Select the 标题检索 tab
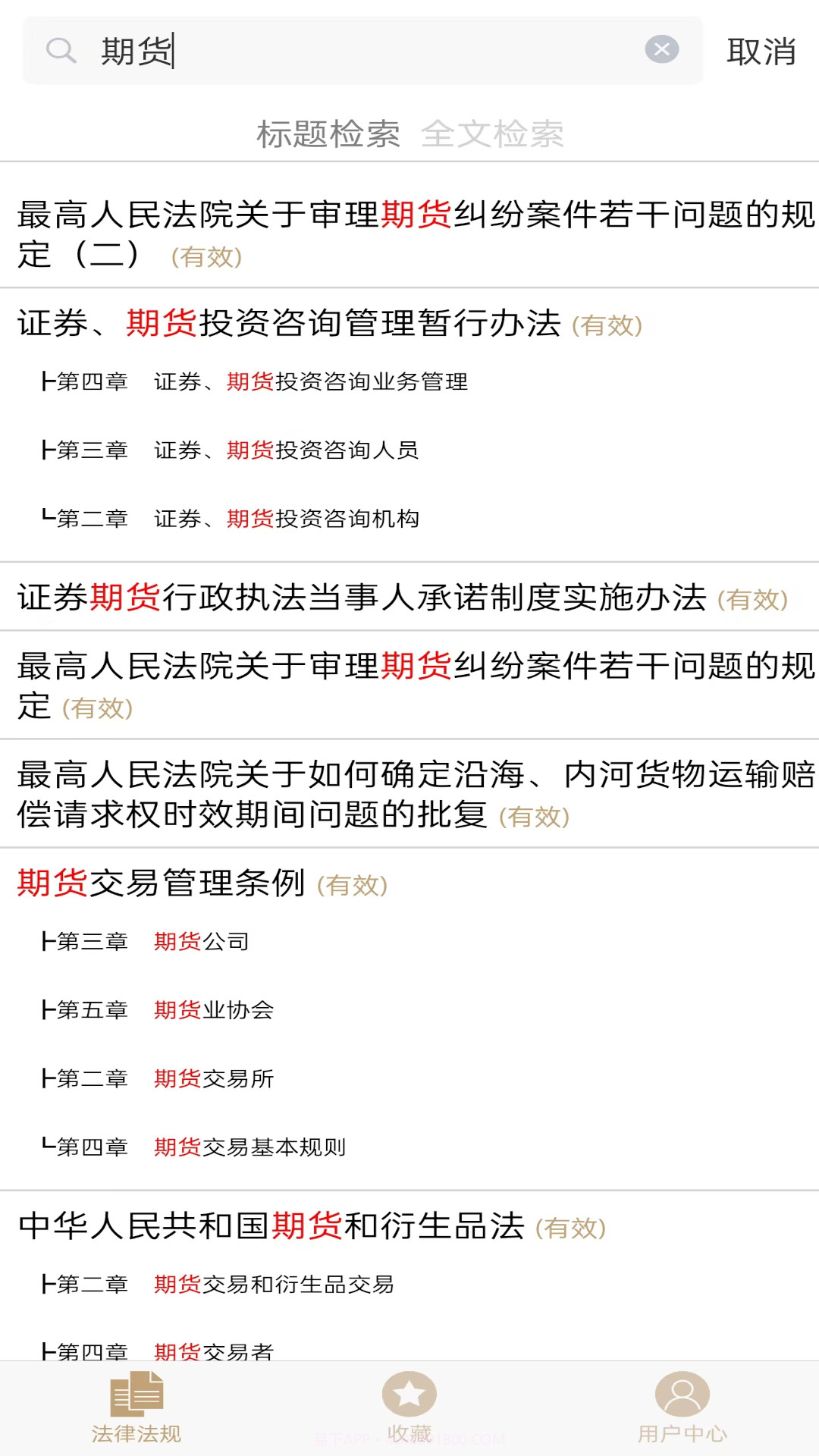 click(329, 133)
